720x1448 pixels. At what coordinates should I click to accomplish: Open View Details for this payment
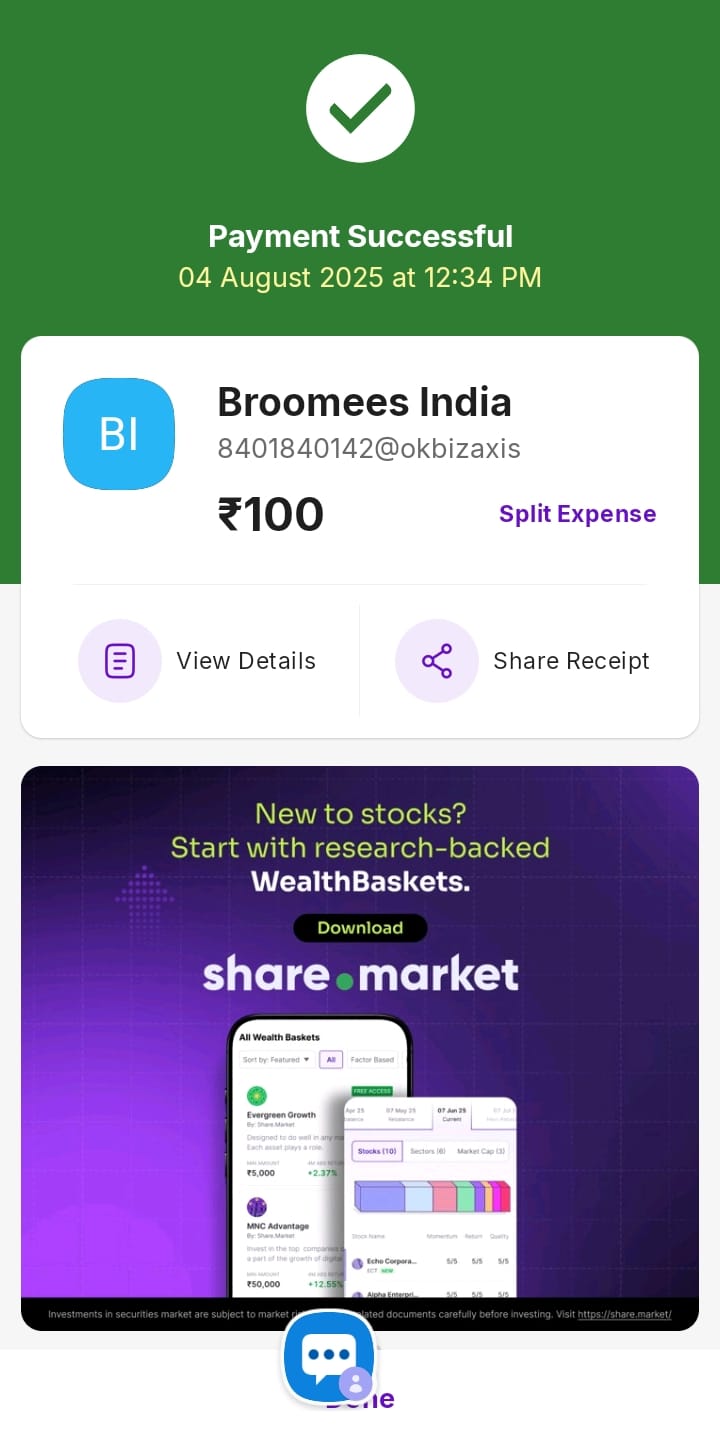(x=197, y=661)
